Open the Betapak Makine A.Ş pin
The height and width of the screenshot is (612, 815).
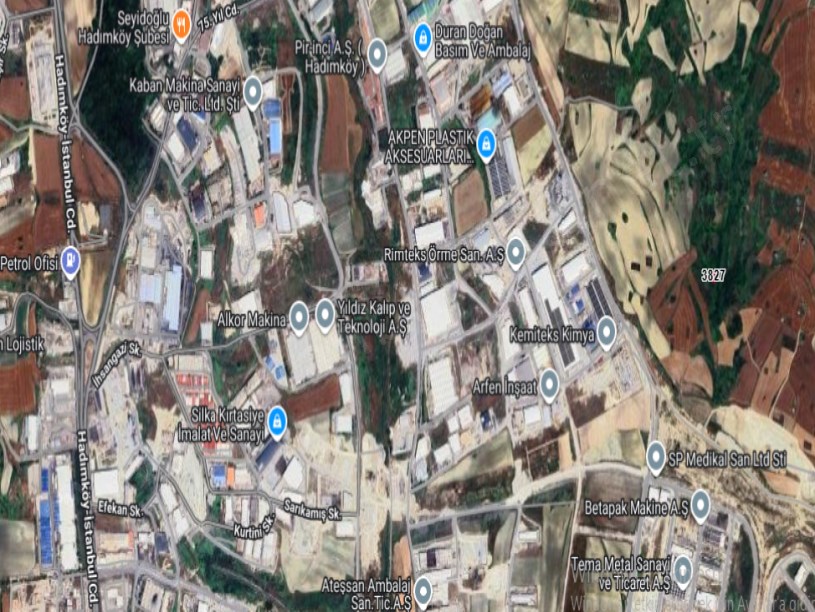700,505
